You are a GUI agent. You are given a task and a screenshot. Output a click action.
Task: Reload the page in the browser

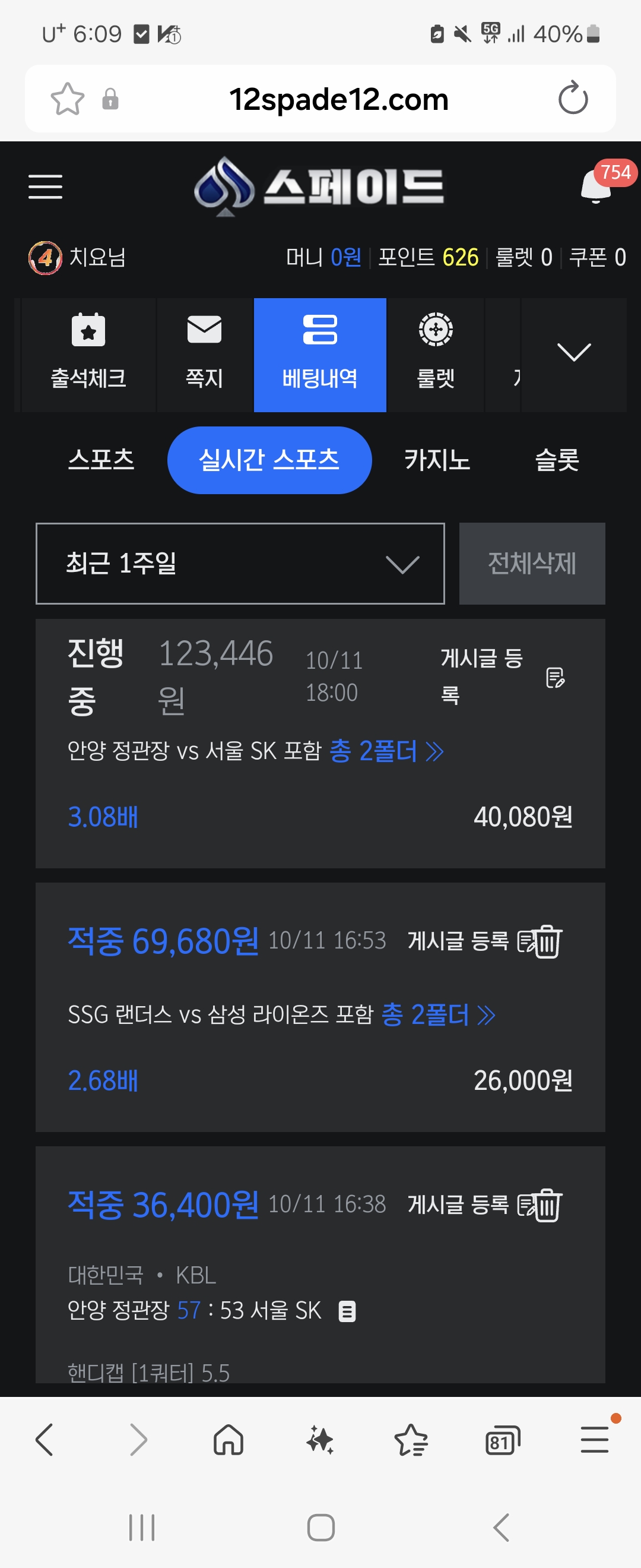tap(573, 99)
